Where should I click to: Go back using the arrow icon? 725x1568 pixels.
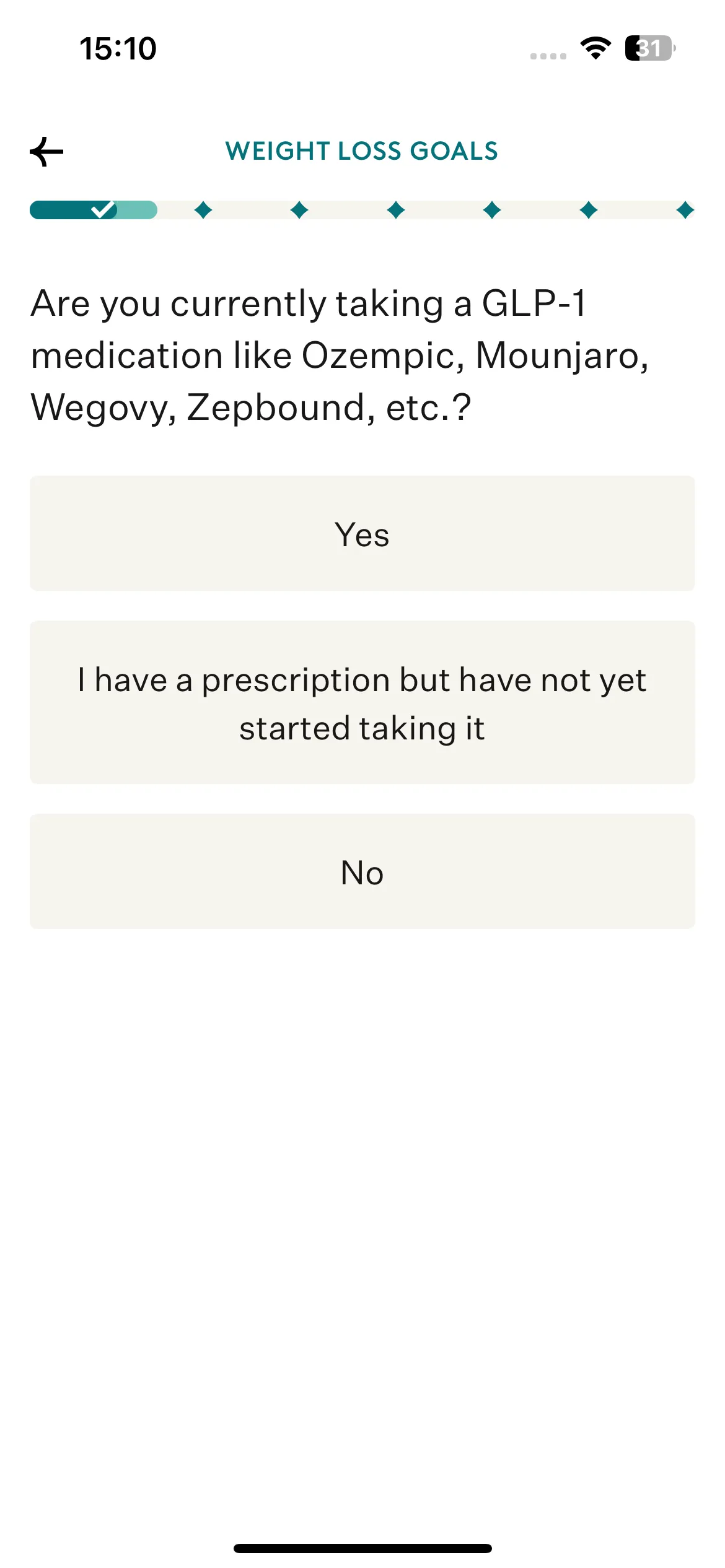[46, 152]
